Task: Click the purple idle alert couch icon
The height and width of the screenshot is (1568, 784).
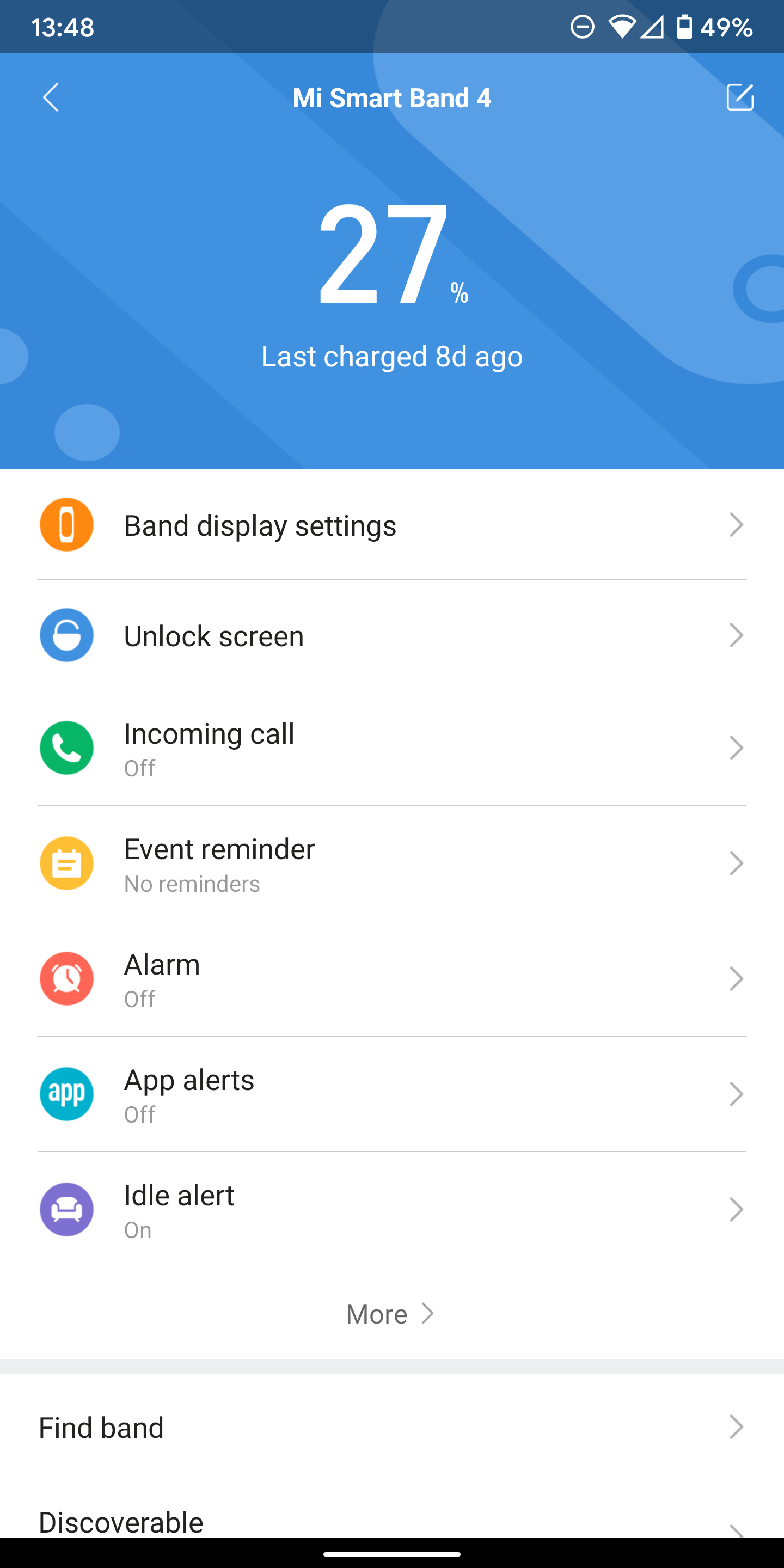Action: (x=66, y=1209)
